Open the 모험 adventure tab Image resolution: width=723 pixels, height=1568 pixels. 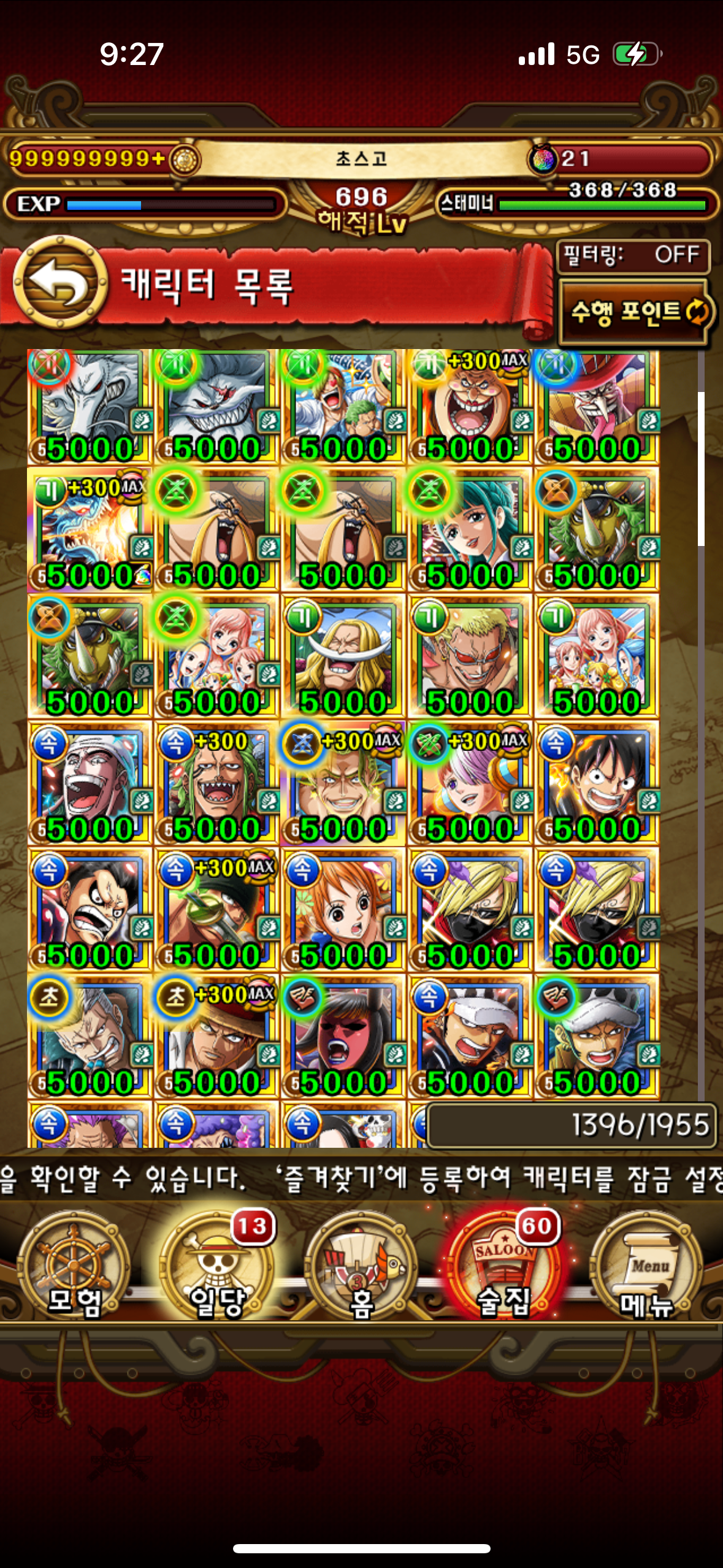point(74,1267)
